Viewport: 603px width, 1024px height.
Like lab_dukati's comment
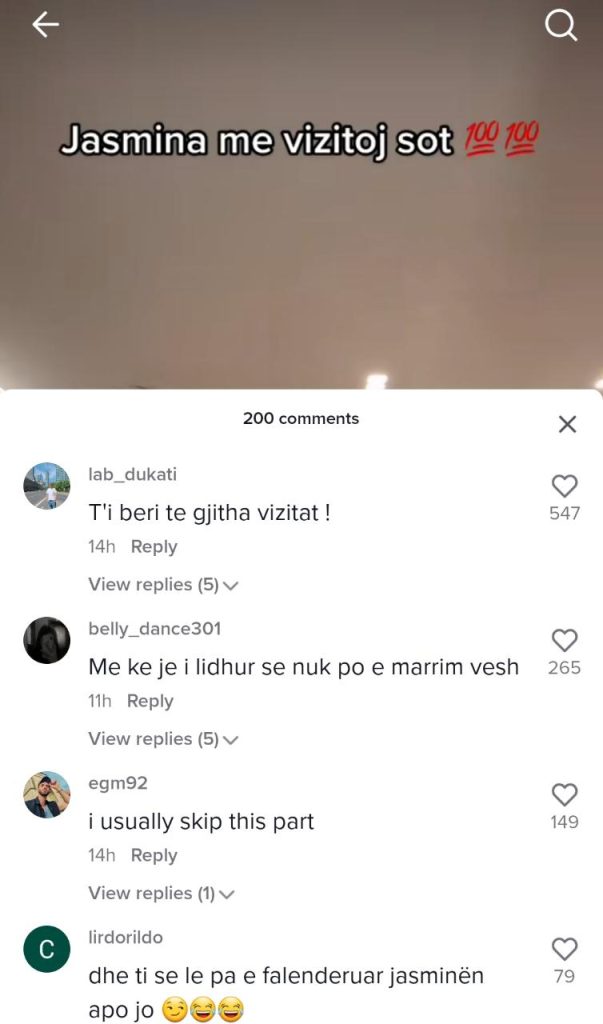(565, 486)
